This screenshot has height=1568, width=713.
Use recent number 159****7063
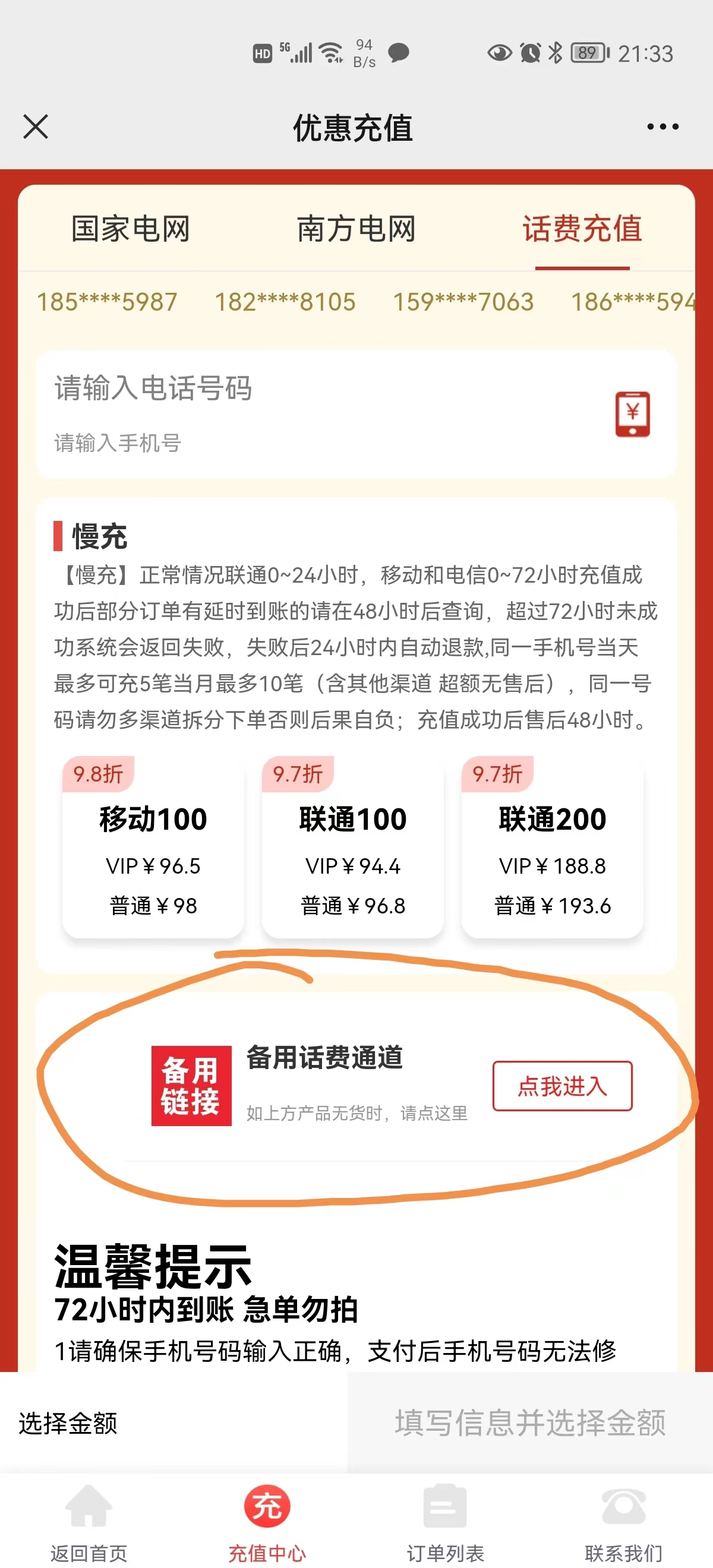(463, 302)
